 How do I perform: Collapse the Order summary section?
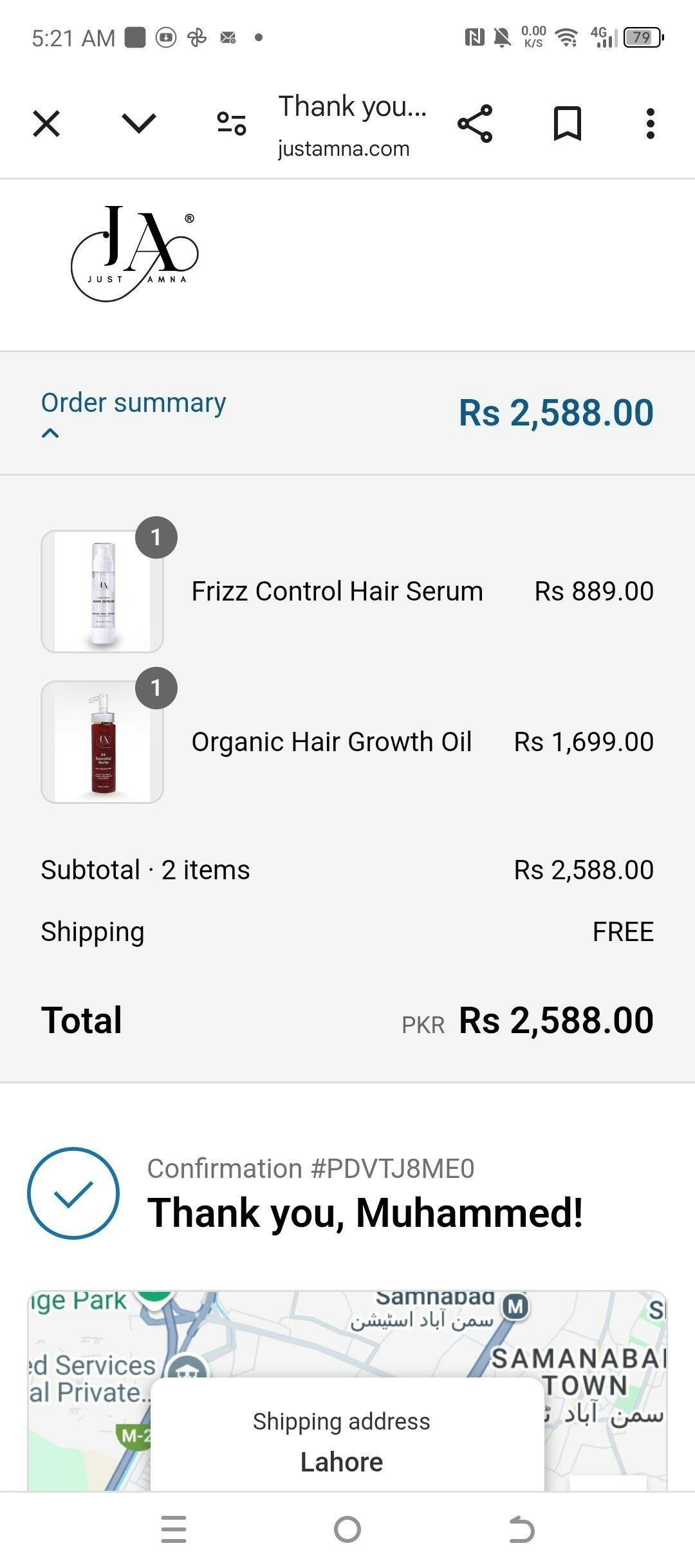point(133,412)
